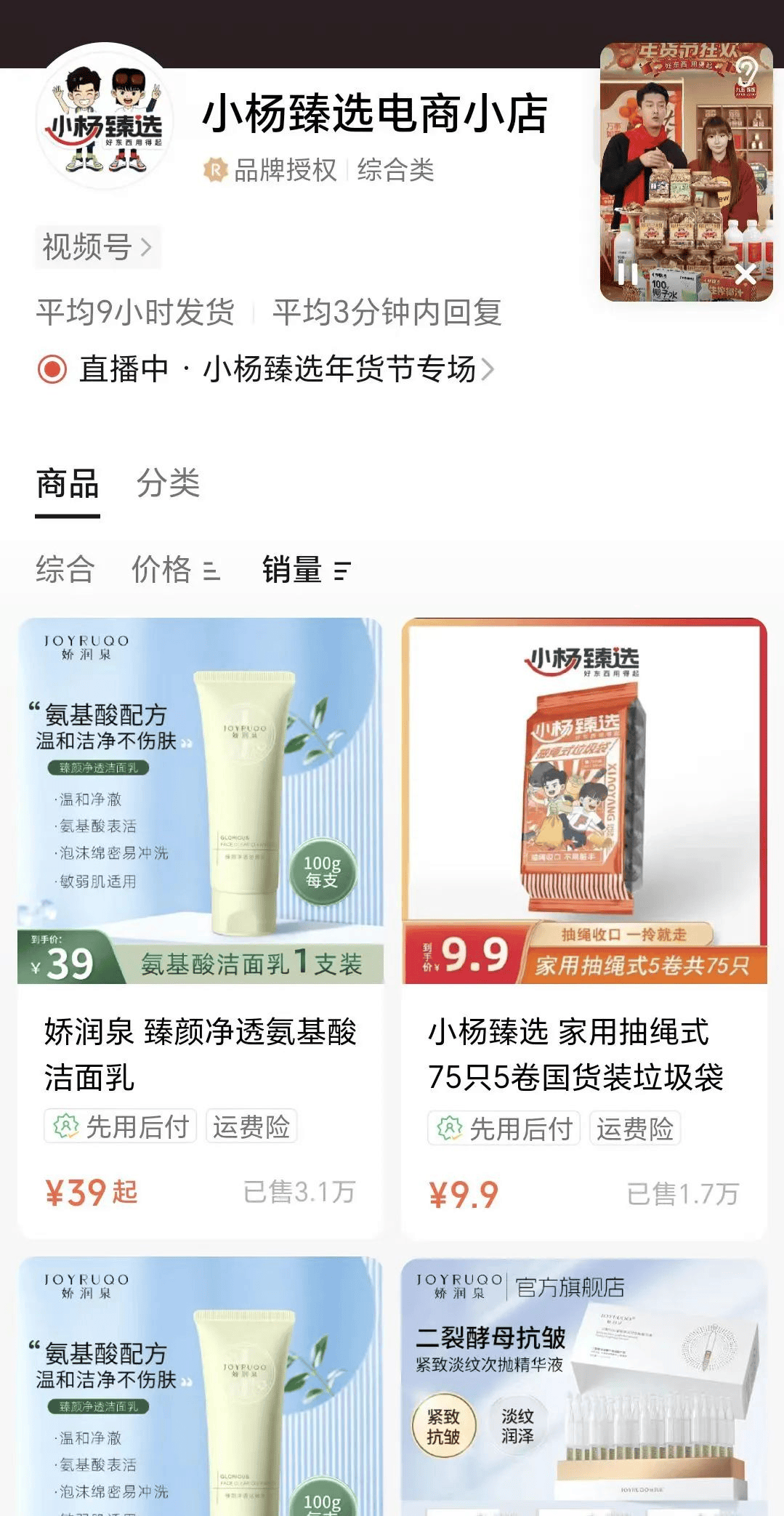This screenshot has height=1516, width=784.
Task: Close the floating live stream window
Action: click(745, 275)
